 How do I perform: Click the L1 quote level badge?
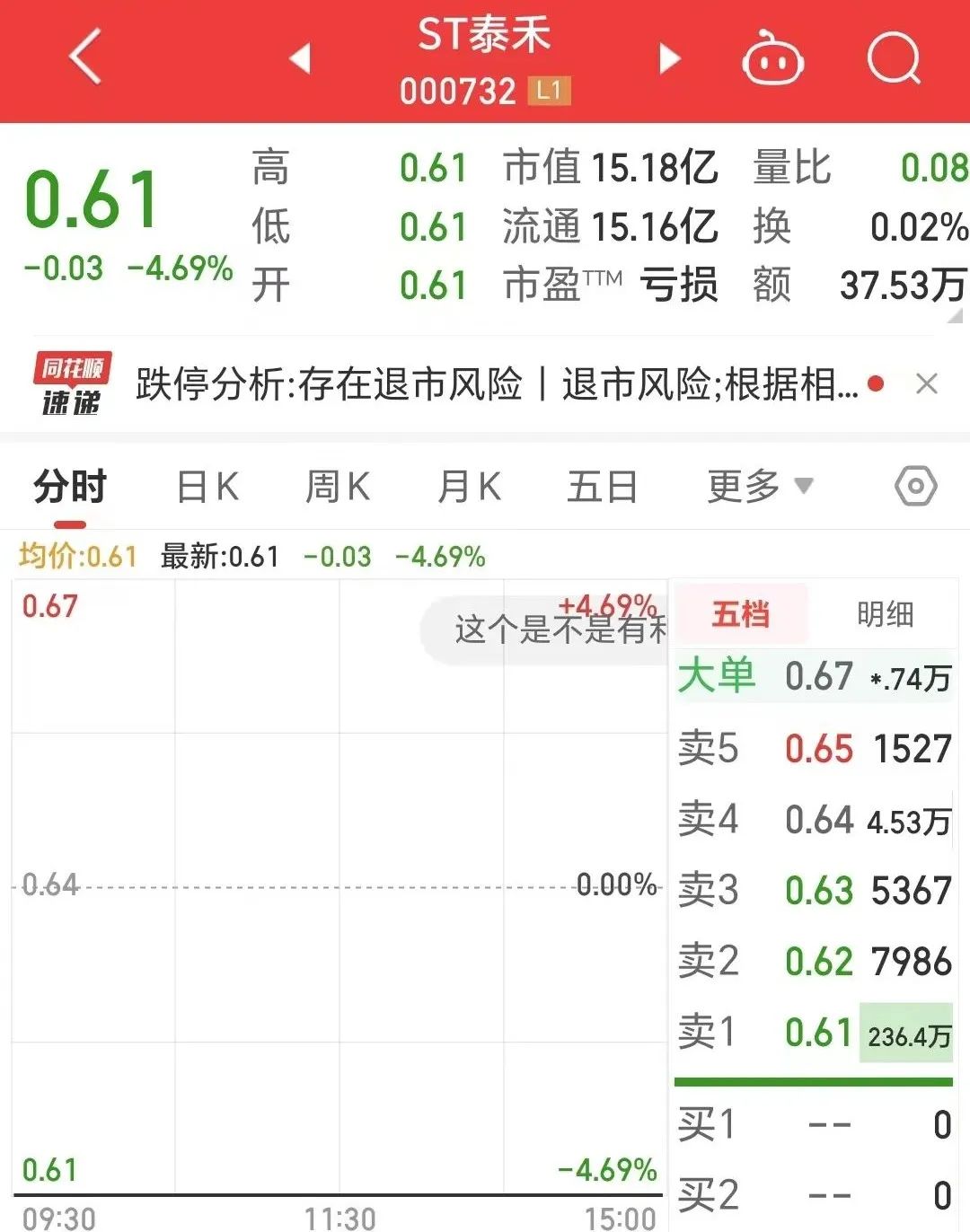coord(549,91)
